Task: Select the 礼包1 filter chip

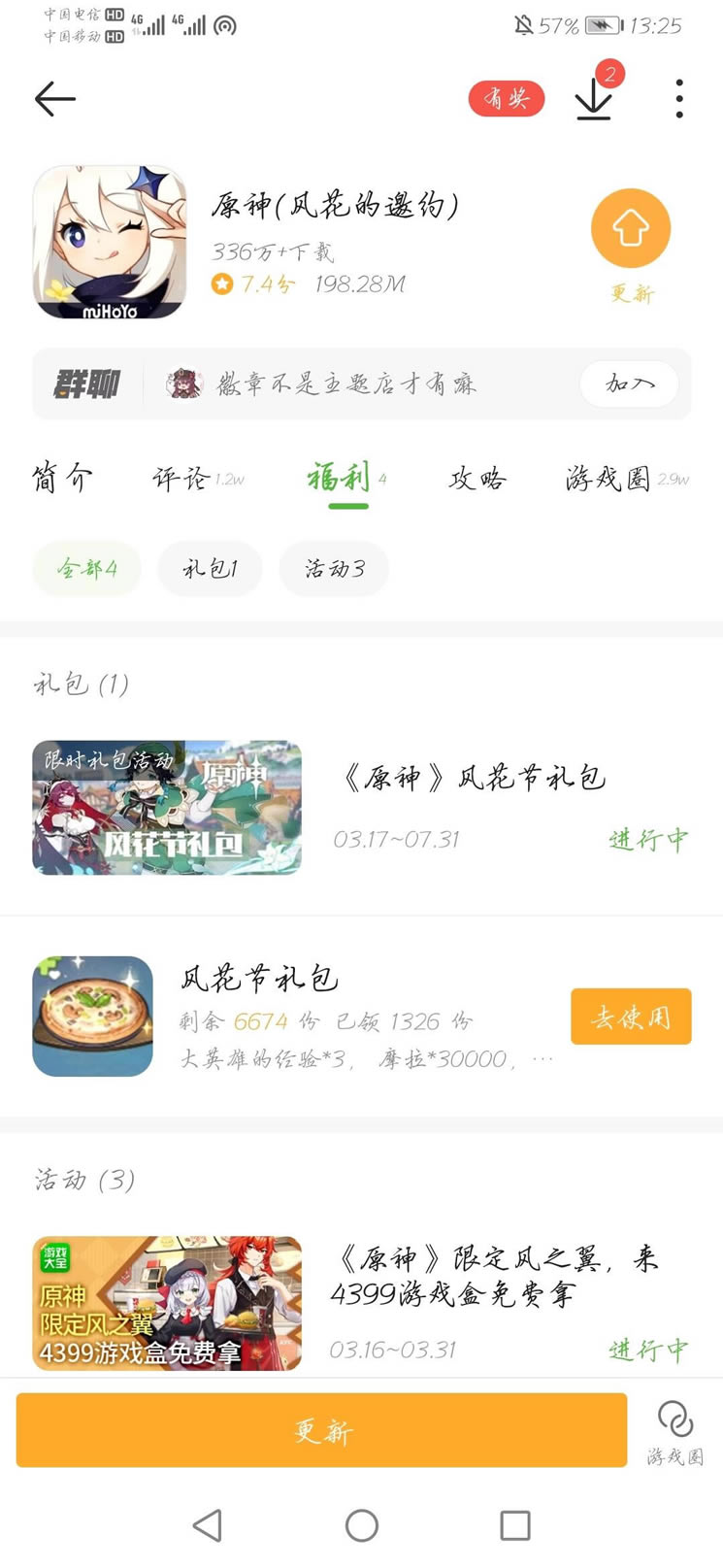Action: [210, 568]
